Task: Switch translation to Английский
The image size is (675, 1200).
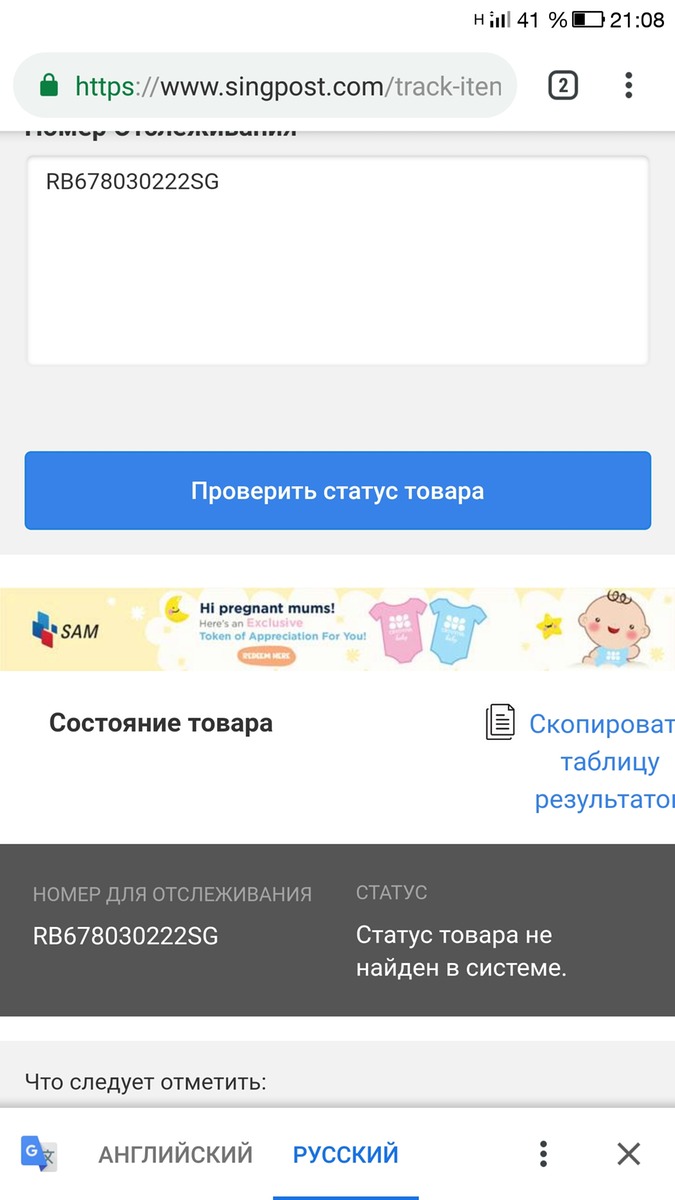Action: click(x=175, y=1154)
